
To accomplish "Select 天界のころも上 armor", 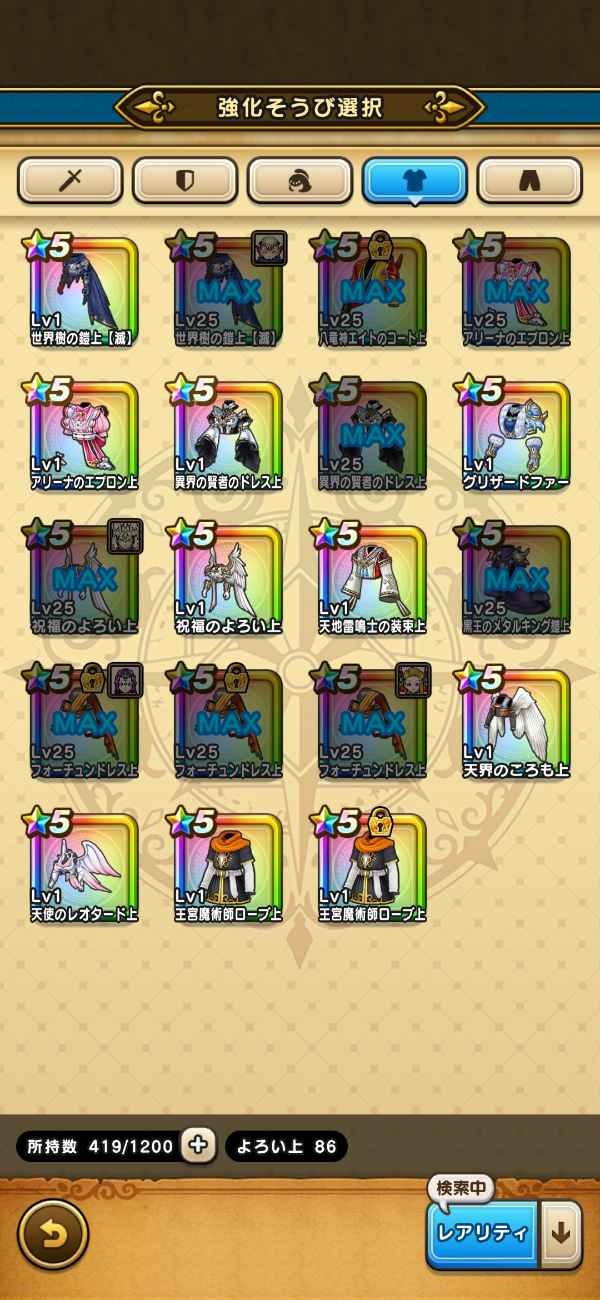I will (x=516, y=724).
